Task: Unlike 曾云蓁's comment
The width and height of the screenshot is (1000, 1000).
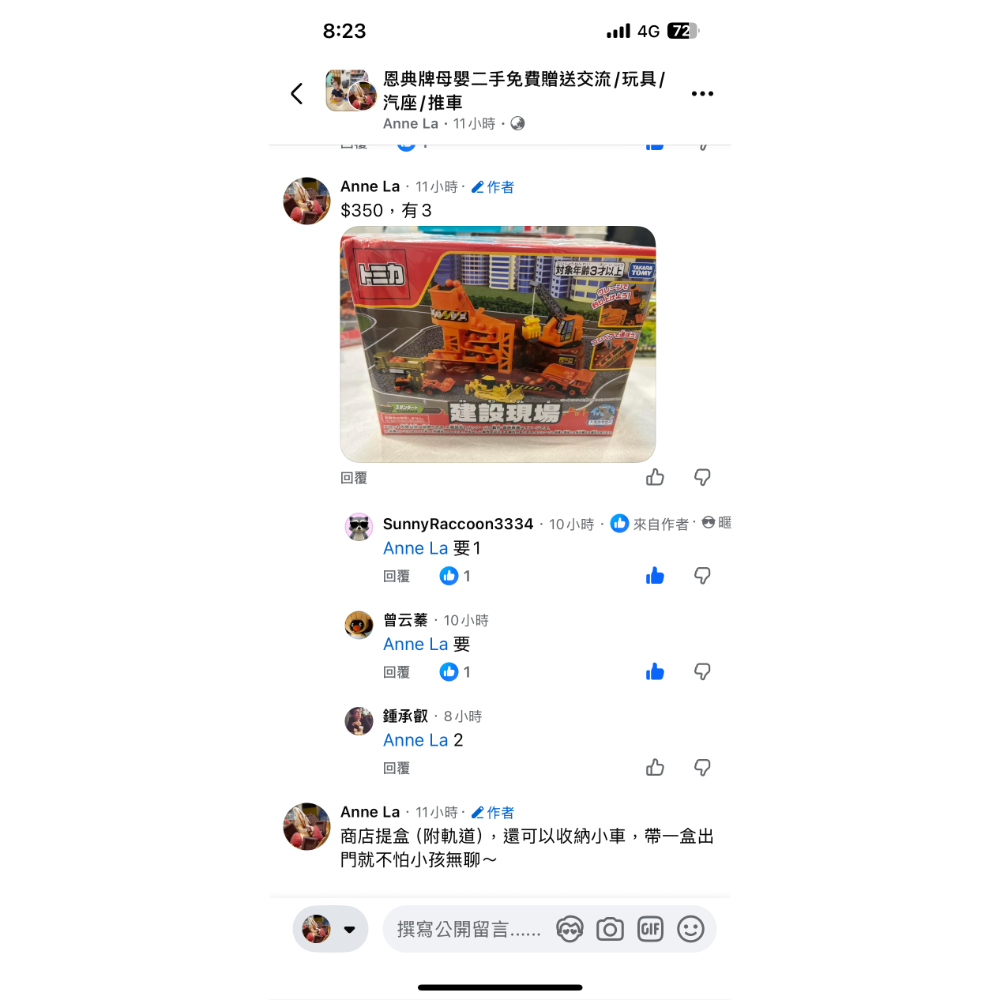Action: (655, 672)
